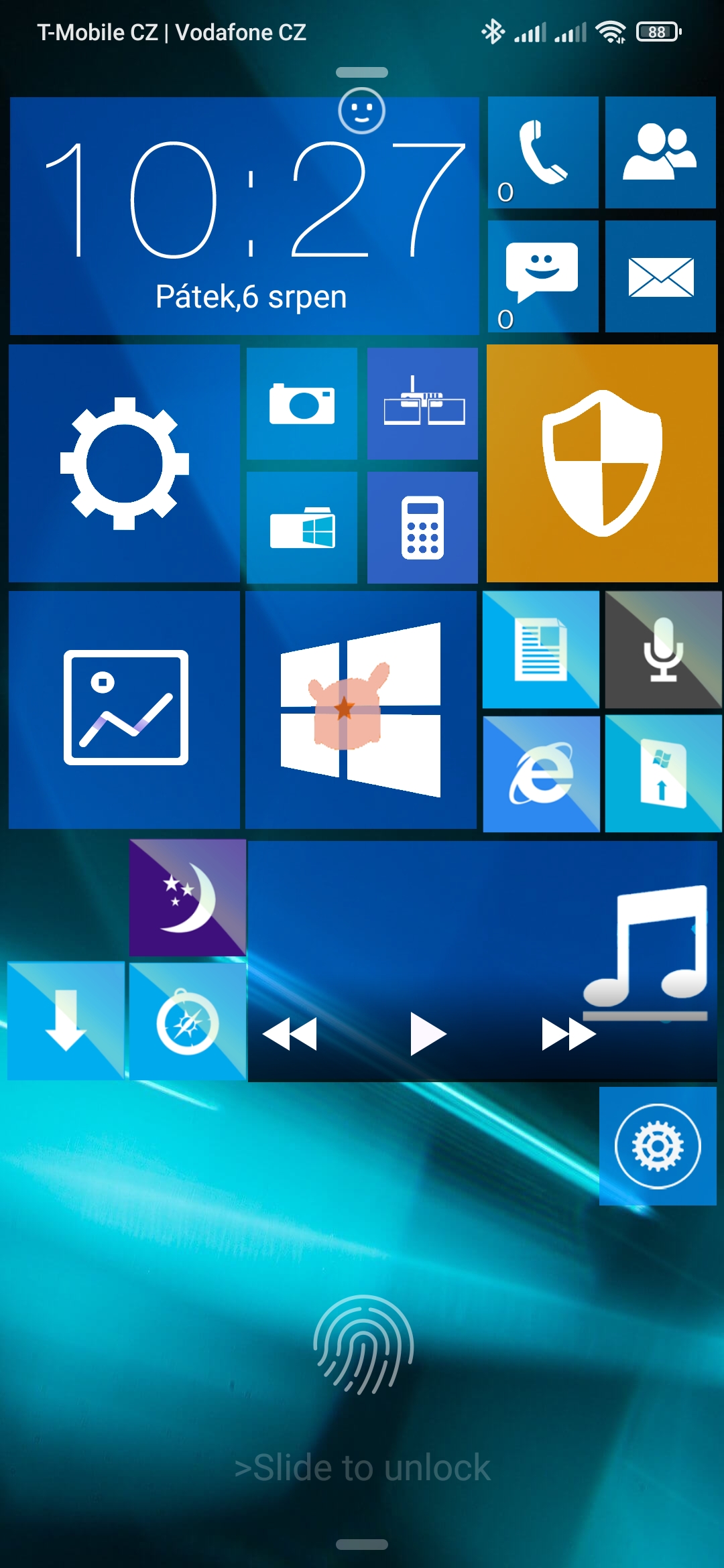Image resolution: width=724 pixels, height=1568 pixels.
Task: Skip to the next track
Action: [568, 1034]
